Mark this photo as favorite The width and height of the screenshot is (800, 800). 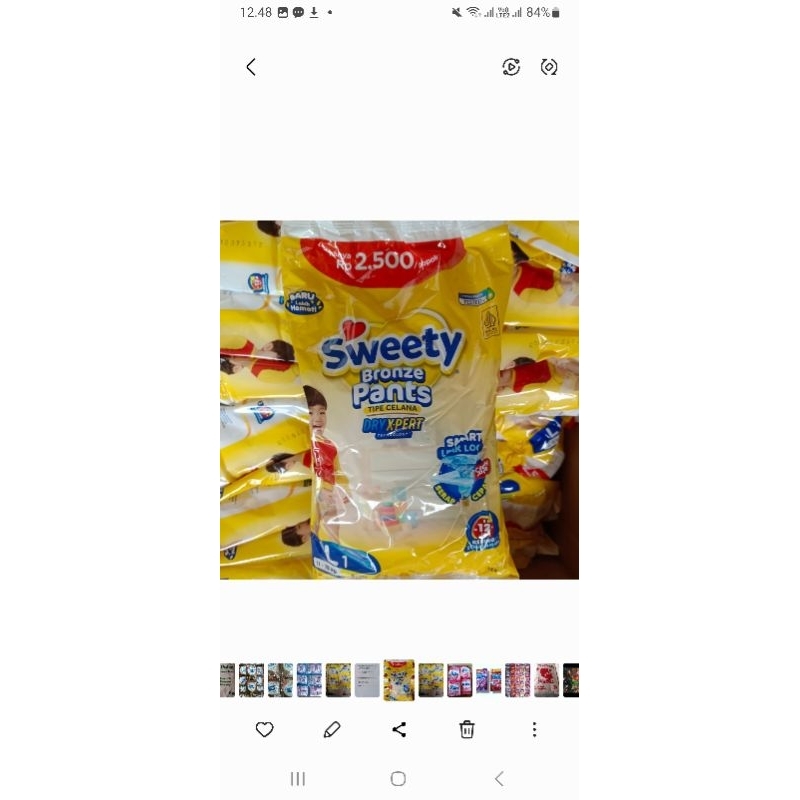click(x=264, y=729)
